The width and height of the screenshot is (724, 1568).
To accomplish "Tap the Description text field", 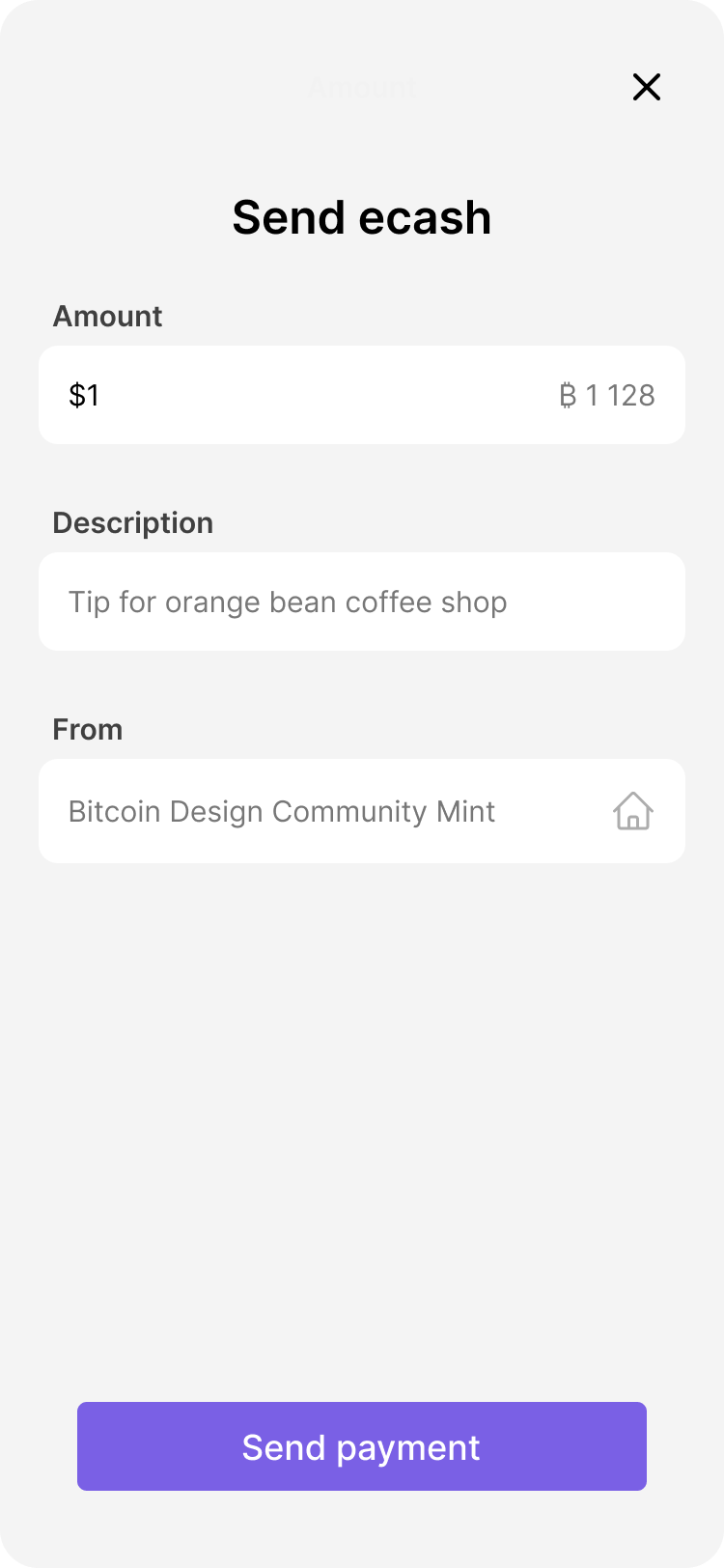I will [362, 602].
